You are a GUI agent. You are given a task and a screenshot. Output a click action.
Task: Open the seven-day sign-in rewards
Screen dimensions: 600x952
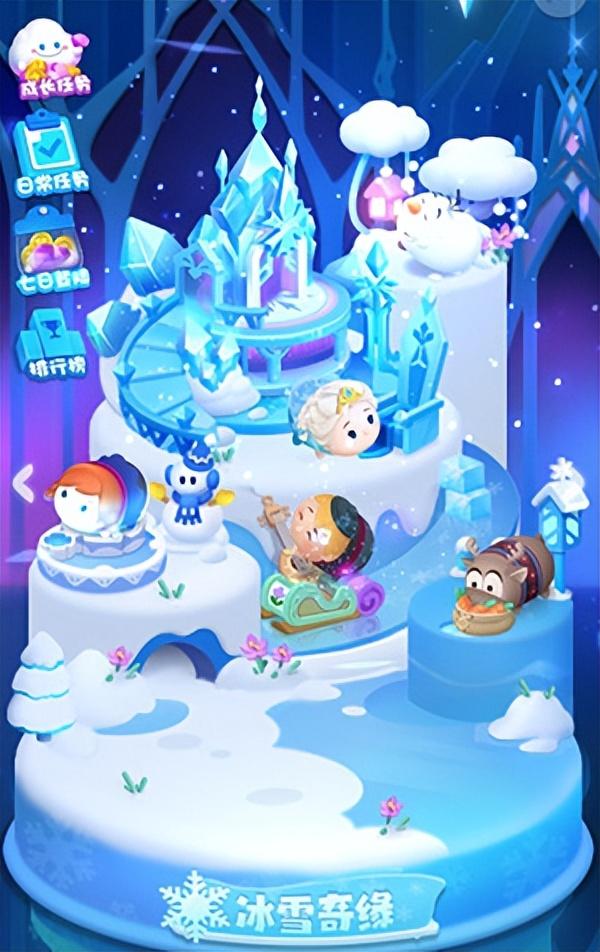pyautogui.click(x=50, y=251)
